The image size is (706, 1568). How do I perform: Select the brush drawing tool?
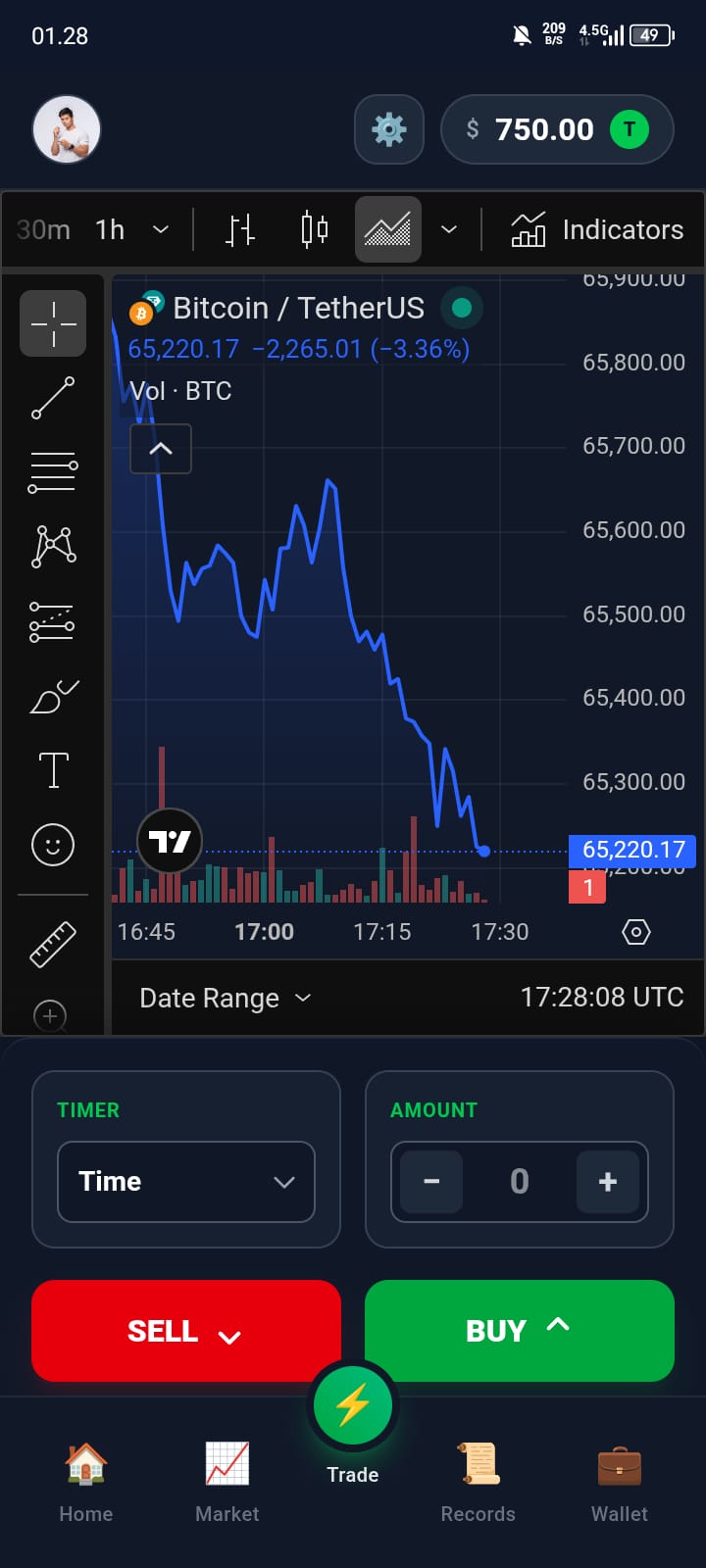pyautogui.click(x=53, y=696)
